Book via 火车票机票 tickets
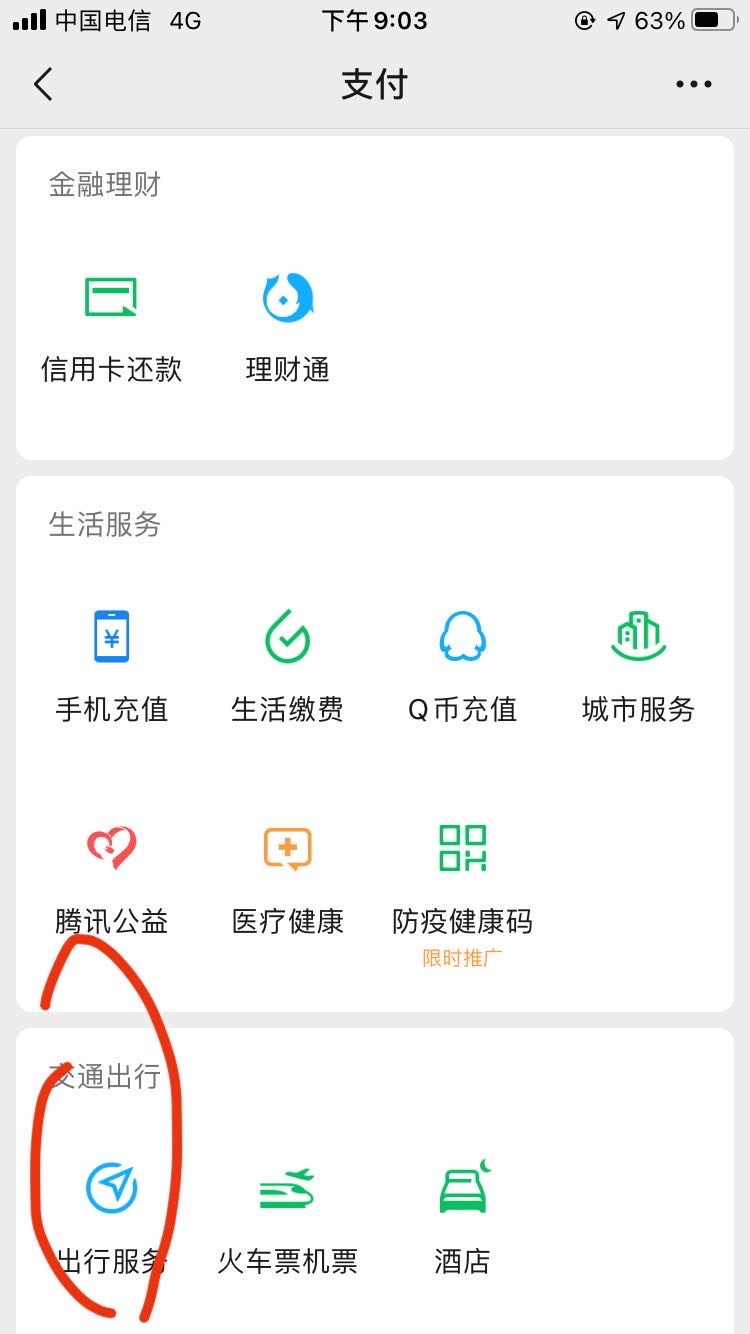The width and height of the screenshot is (750, 1334). click(288, 1220)
